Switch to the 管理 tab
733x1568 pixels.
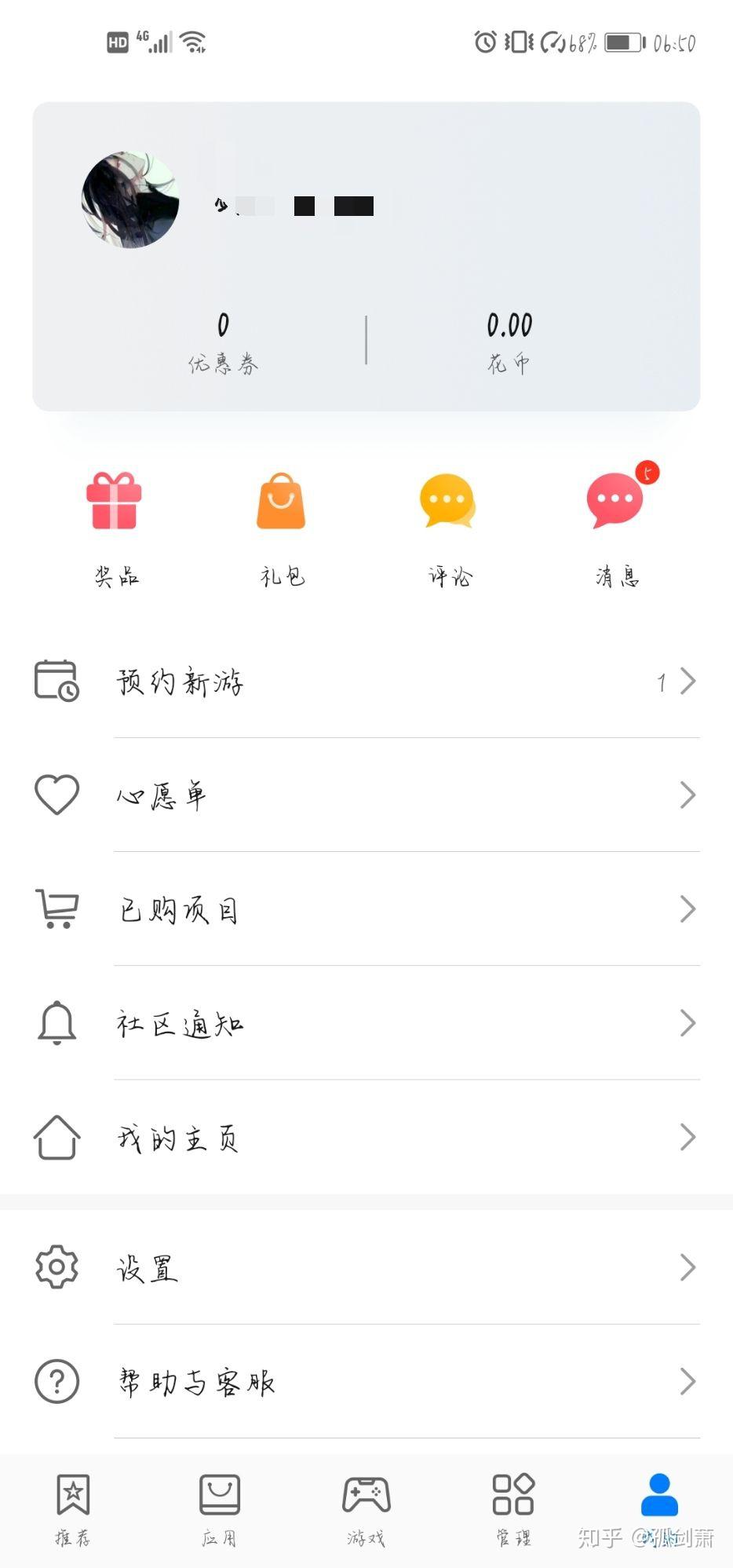[513, 1508]
